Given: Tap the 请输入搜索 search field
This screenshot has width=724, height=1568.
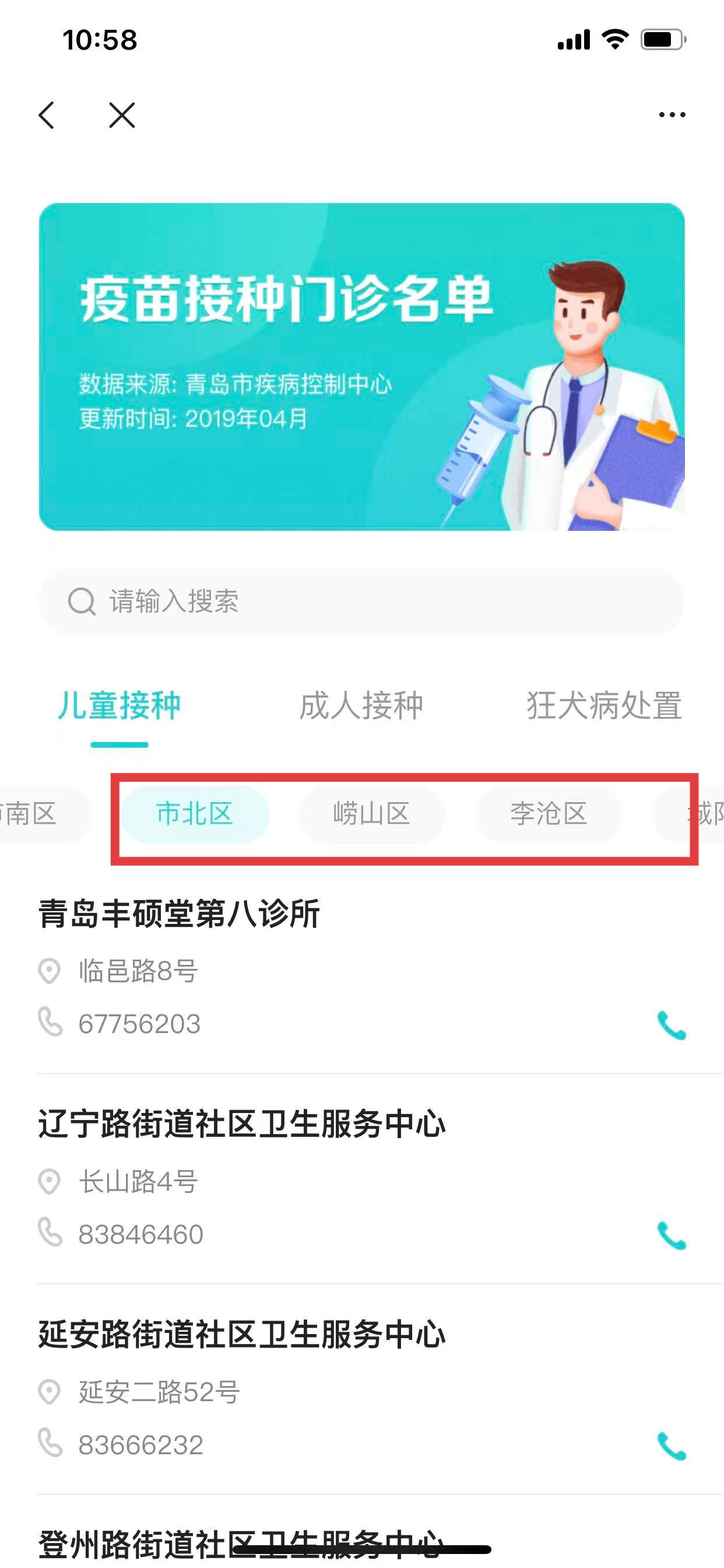Looking at the screenshot, I should 361,601.
